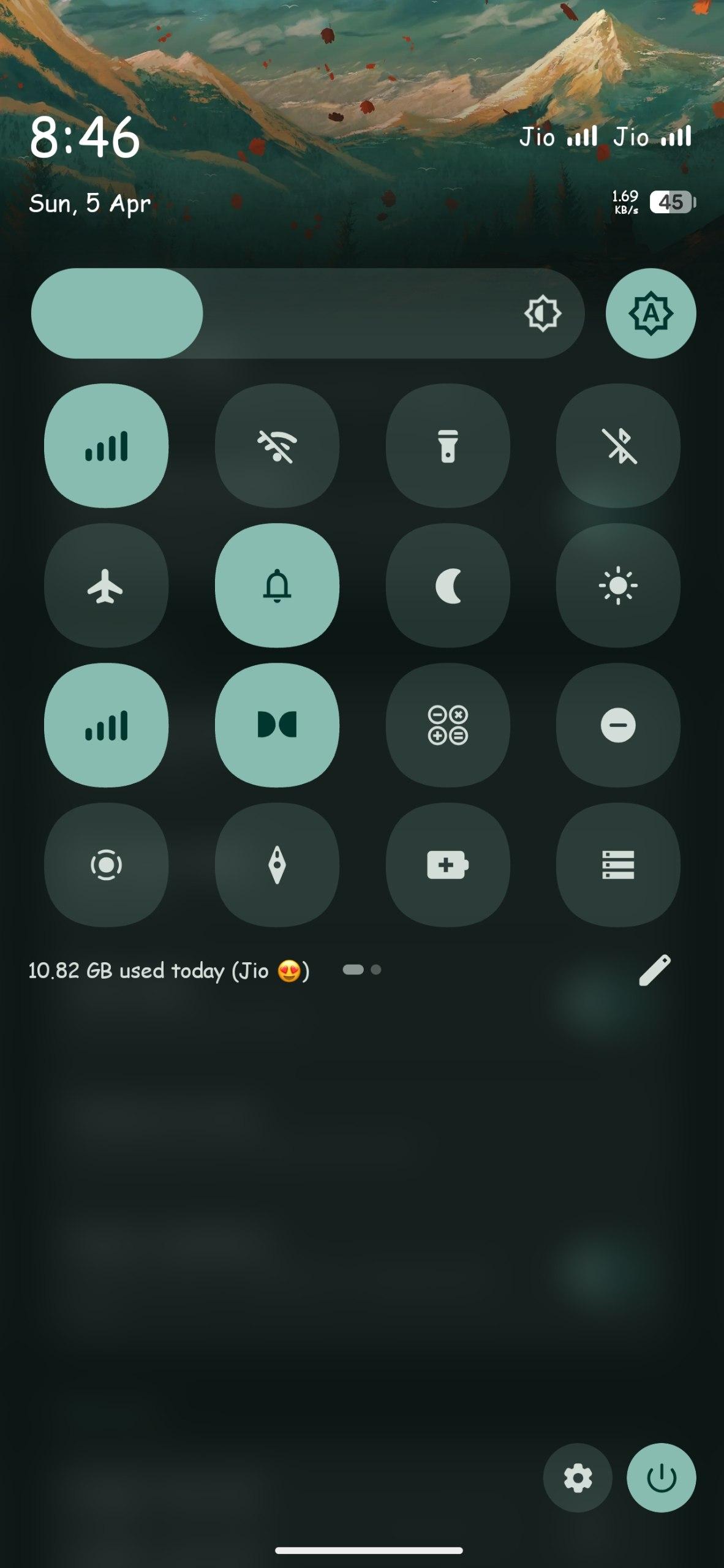The height and width of the screenshot is (1568, 724).
Task: Open the calculator tile
Action: pyautogui.click(x=448, y=725)
